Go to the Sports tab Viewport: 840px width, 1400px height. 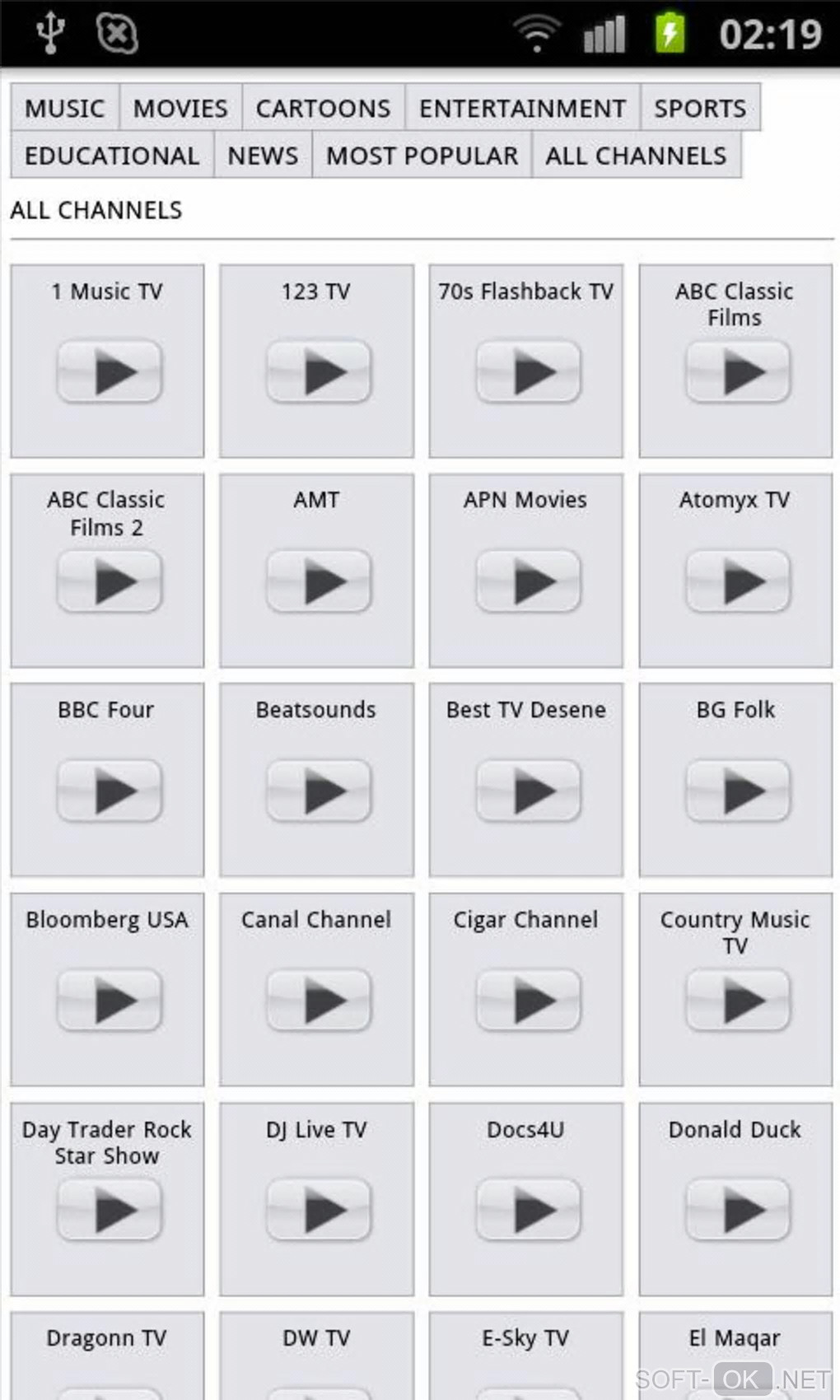click(700, 108)
